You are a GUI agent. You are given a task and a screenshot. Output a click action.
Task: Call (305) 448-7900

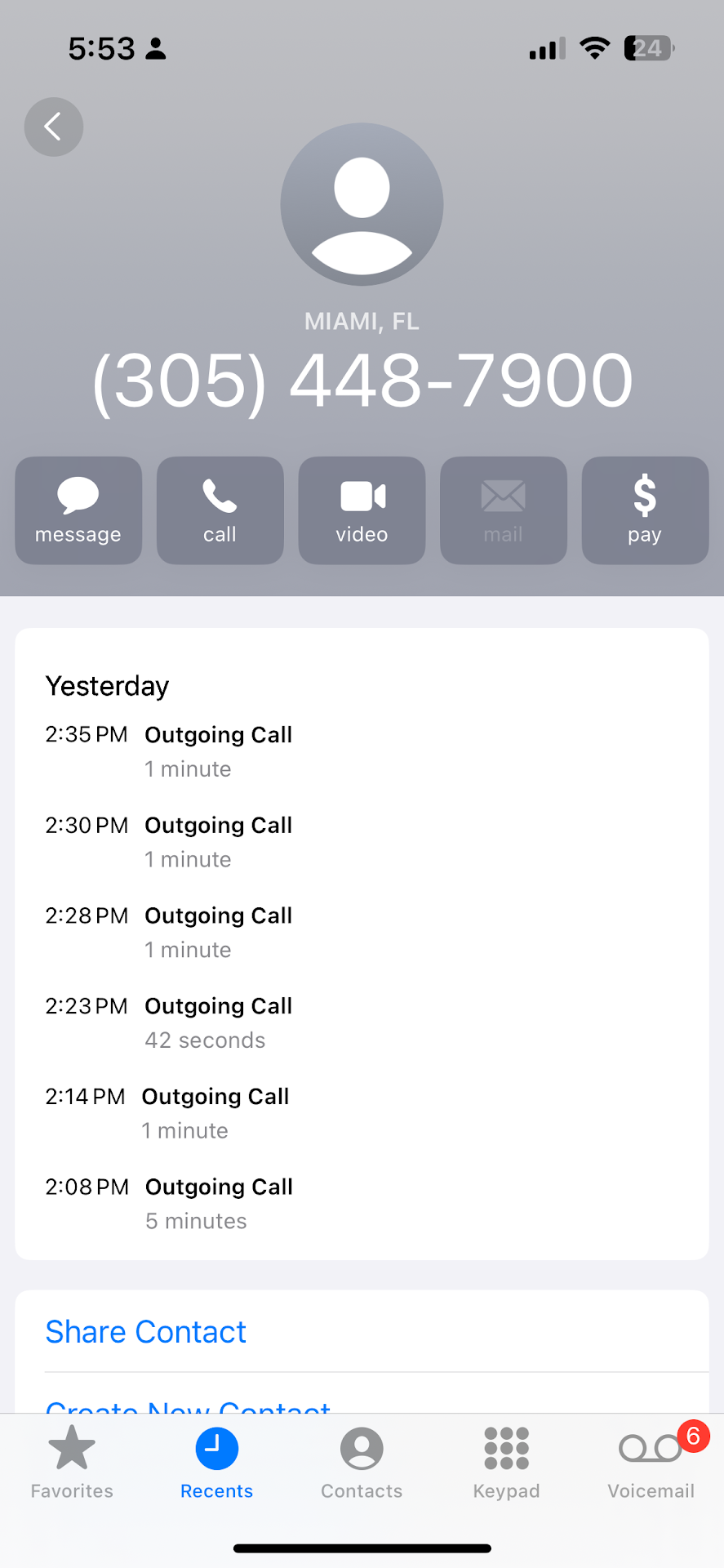(x=220, y=510)
